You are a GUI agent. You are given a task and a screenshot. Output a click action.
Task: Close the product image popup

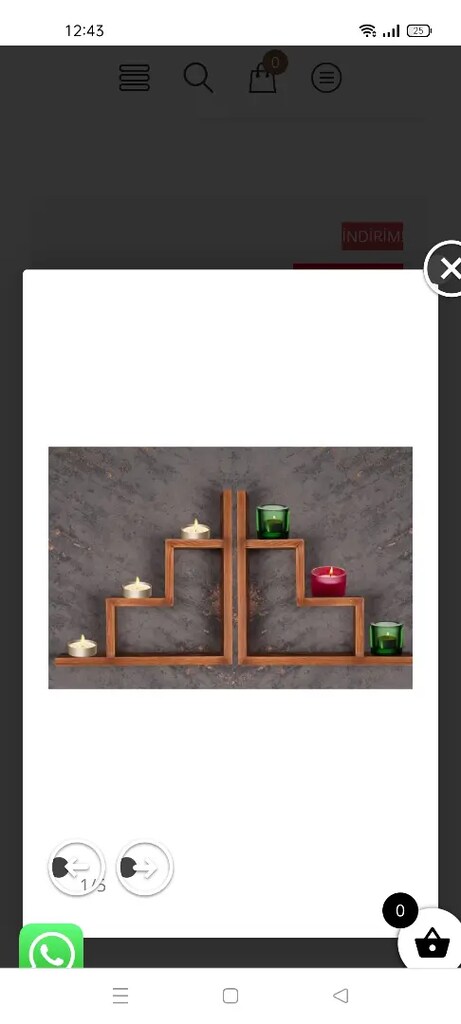(447, 268)
